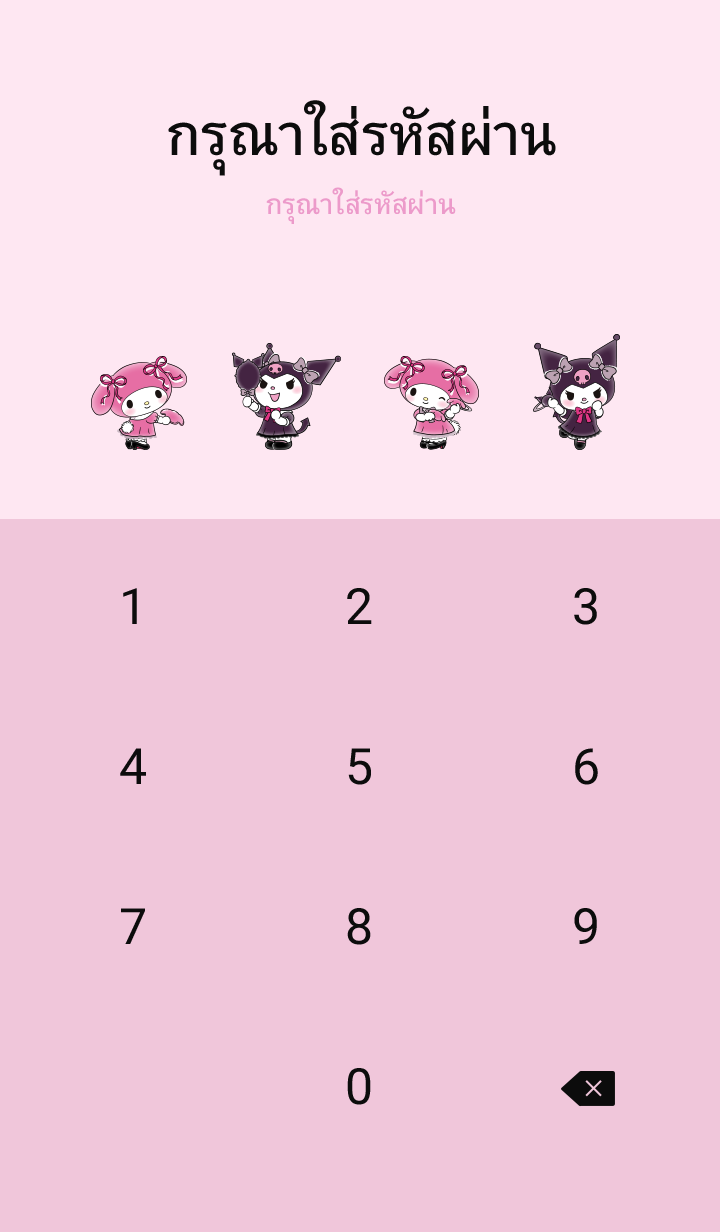Image resolution: width=720 pixels, height=1232 pixels.
Task: Tap the number 0 key
Action: [x=359, y=1087]
